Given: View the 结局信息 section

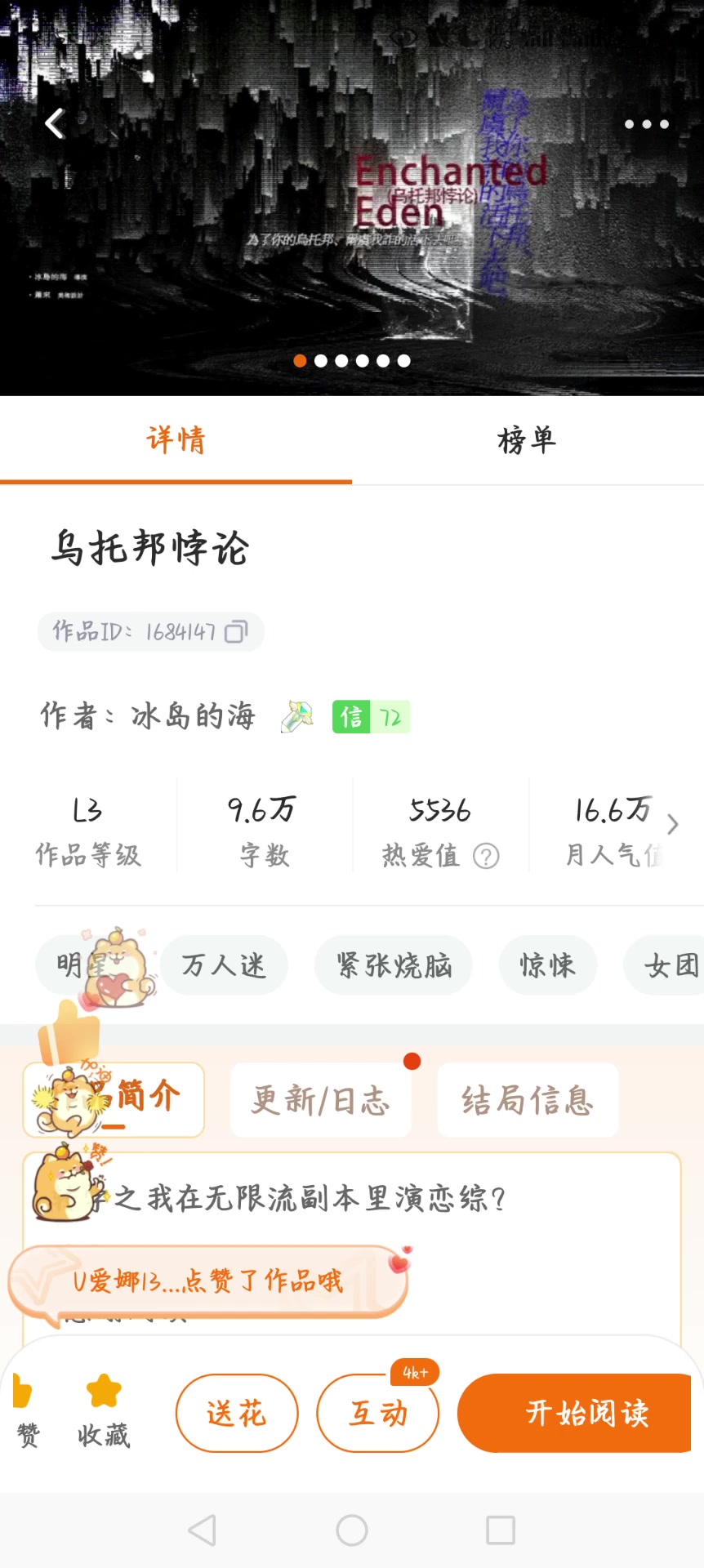Looking at the screenshot, I should 528,1100.
